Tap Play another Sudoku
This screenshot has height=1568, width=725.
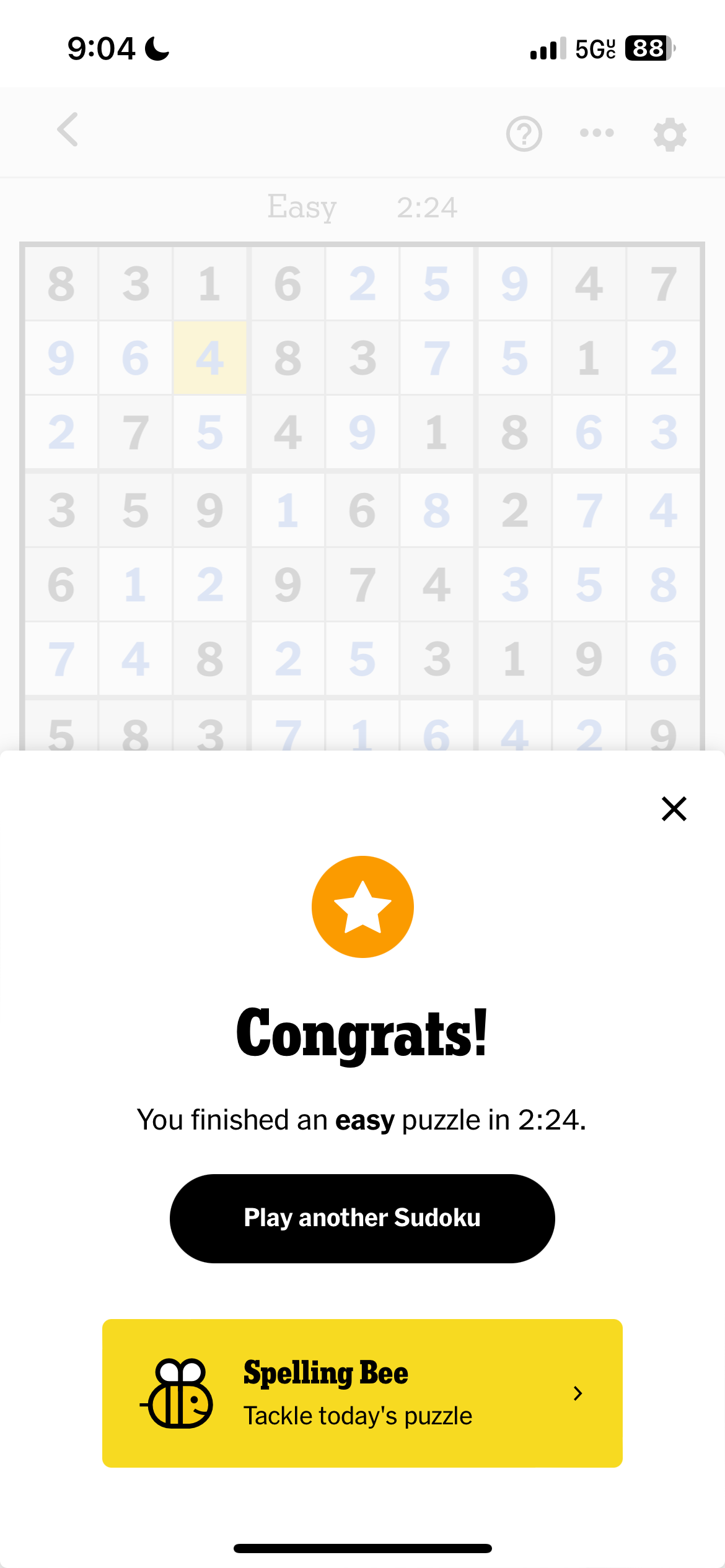click(362, 1218)
